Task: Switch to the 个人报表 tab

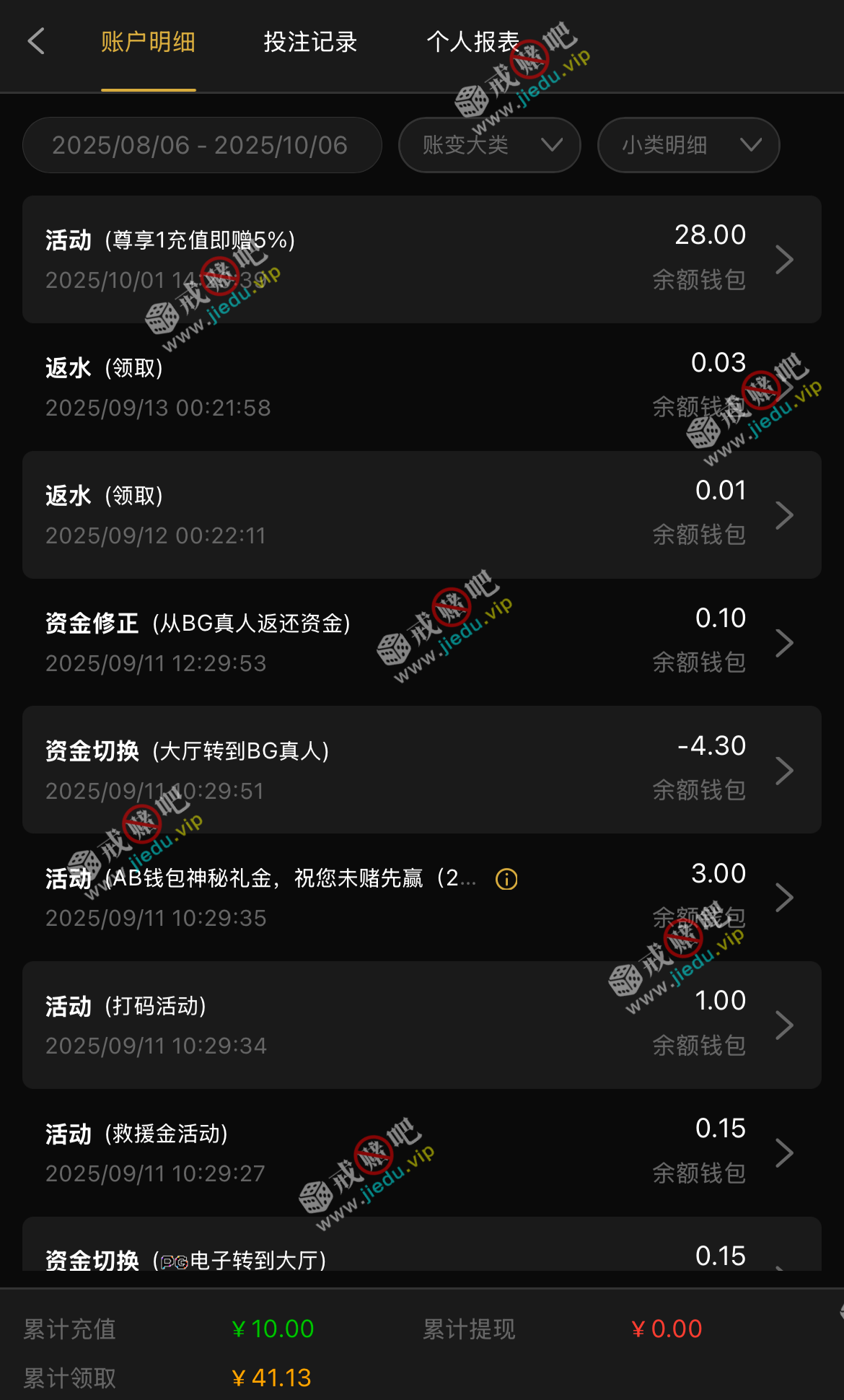Action: pos(472,42)
